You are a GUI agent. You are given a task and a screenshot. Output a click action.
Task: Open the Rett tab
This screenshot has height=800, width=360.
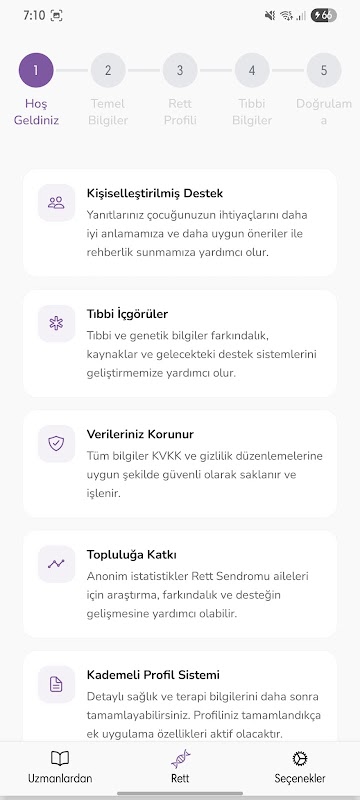pos(180,767)
